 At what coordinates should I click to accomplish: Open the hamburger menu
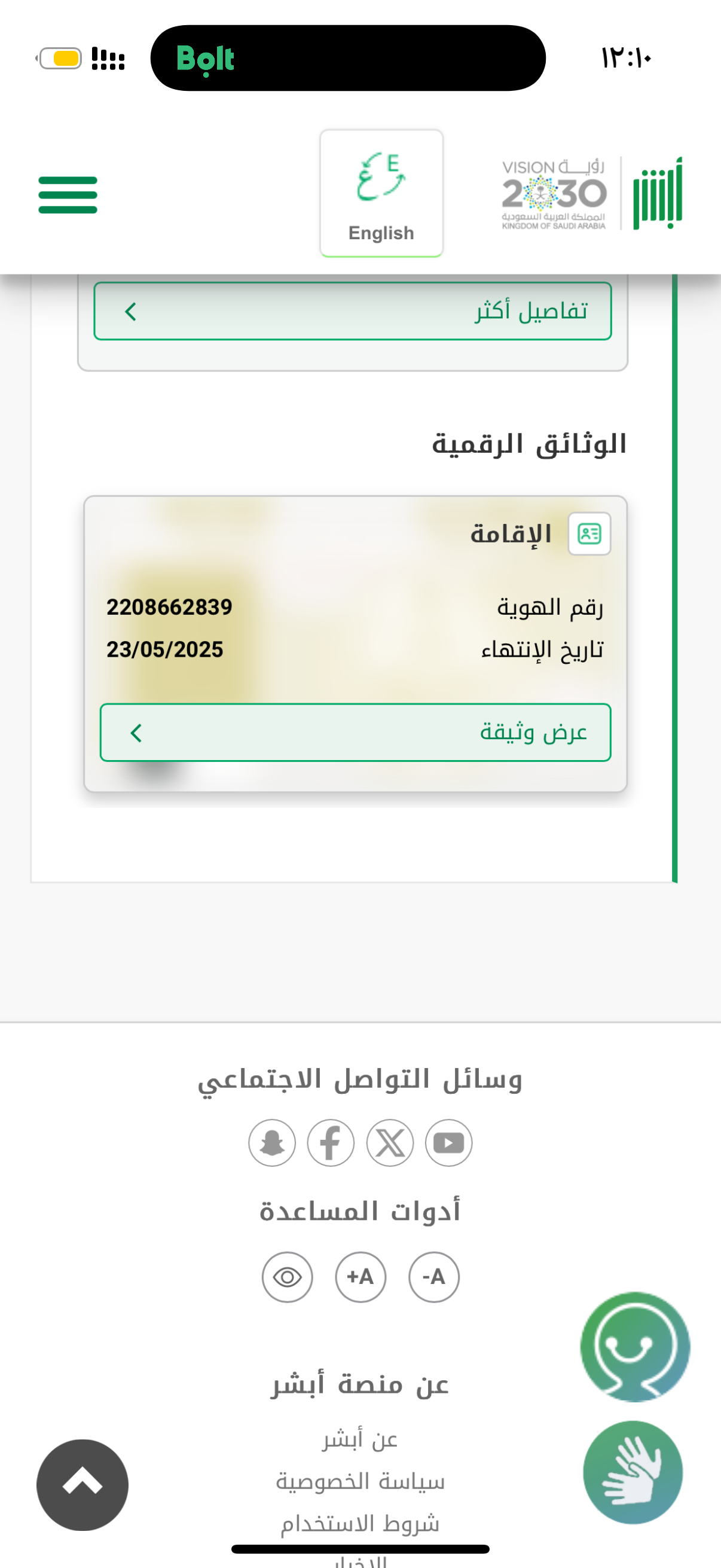click(x=68, y=195)
